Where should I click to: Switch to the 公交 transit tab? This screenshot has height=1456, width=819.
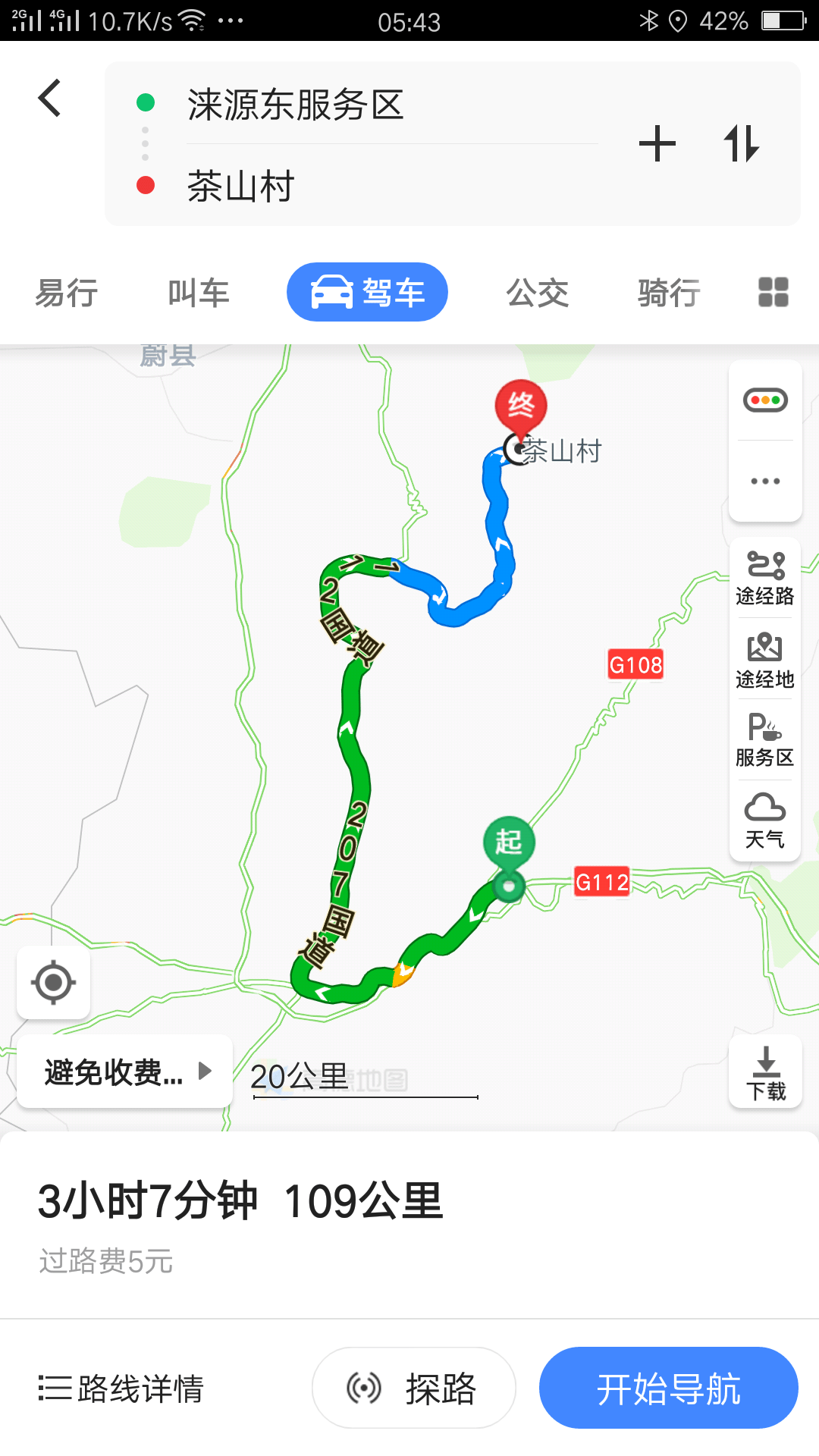coord(538,293)
